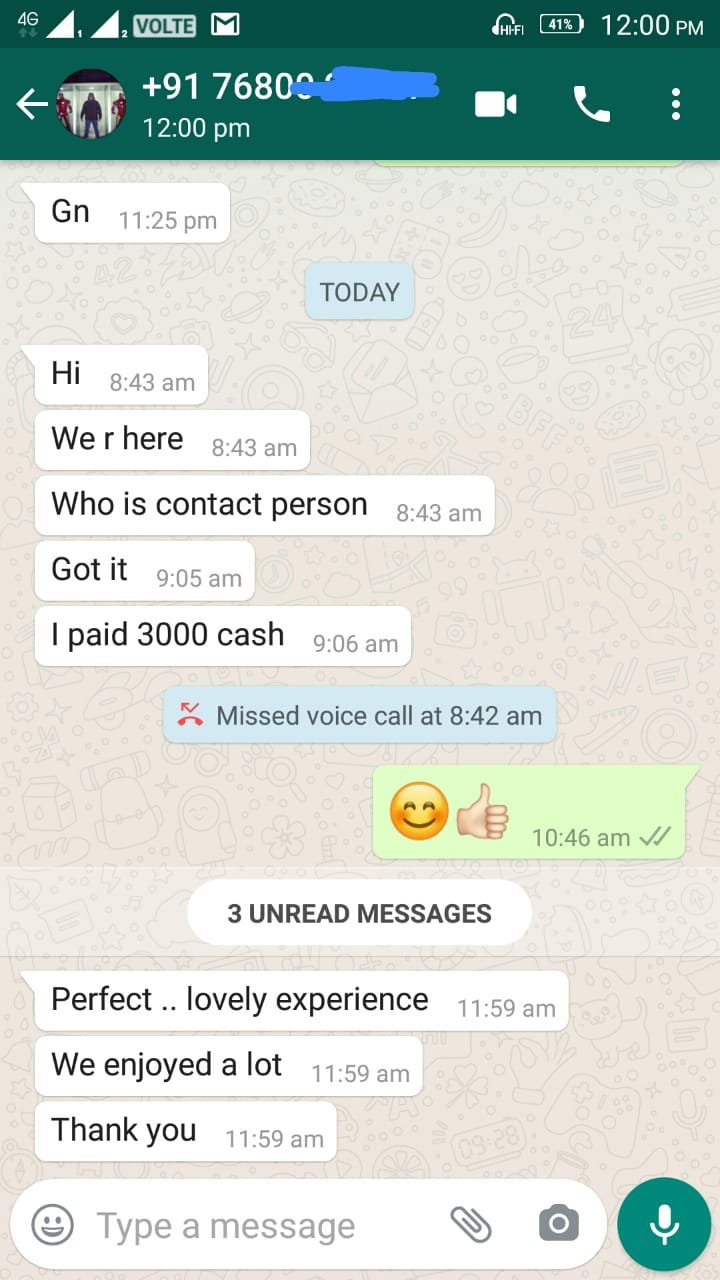Image resolution: width=720 pixels, height=1280 pixels.
Task: Start a video call
Action: [496, 104]
